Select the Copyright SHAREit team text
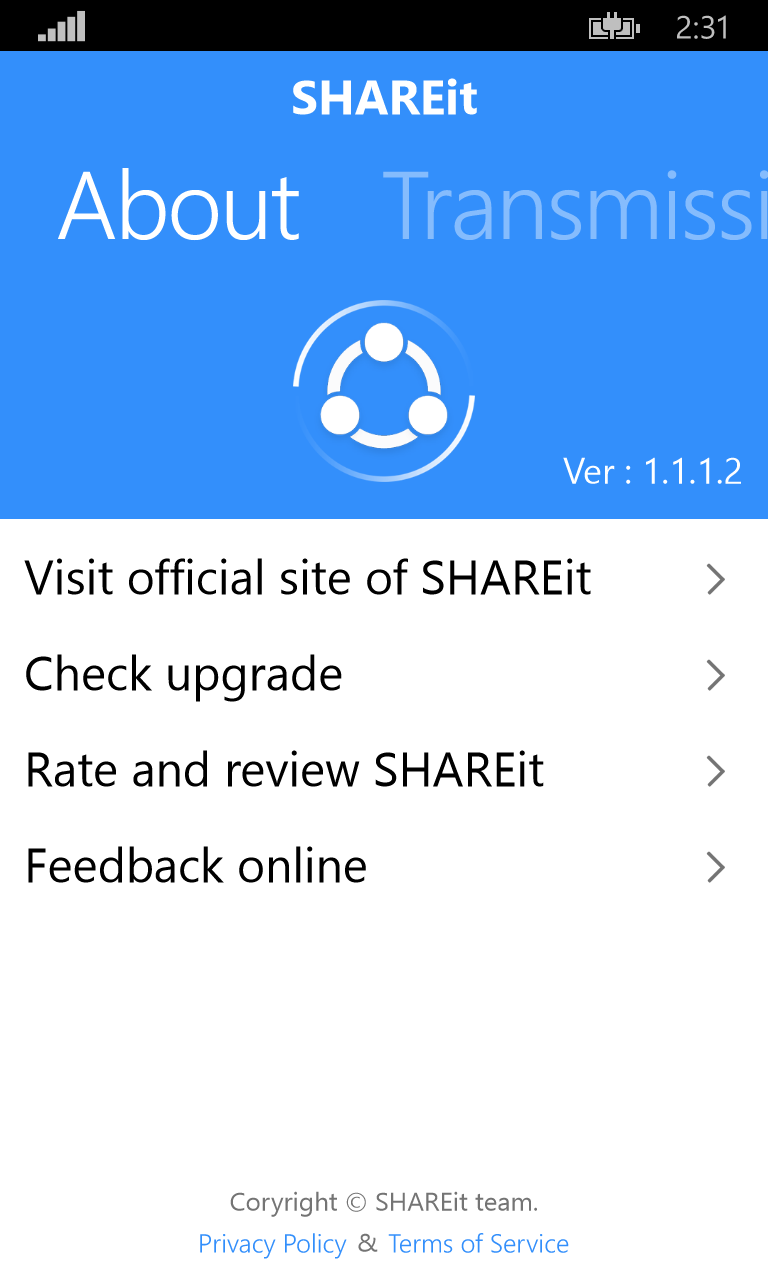Screen dimensions: 768x1280 click(x=384, y=1202)
